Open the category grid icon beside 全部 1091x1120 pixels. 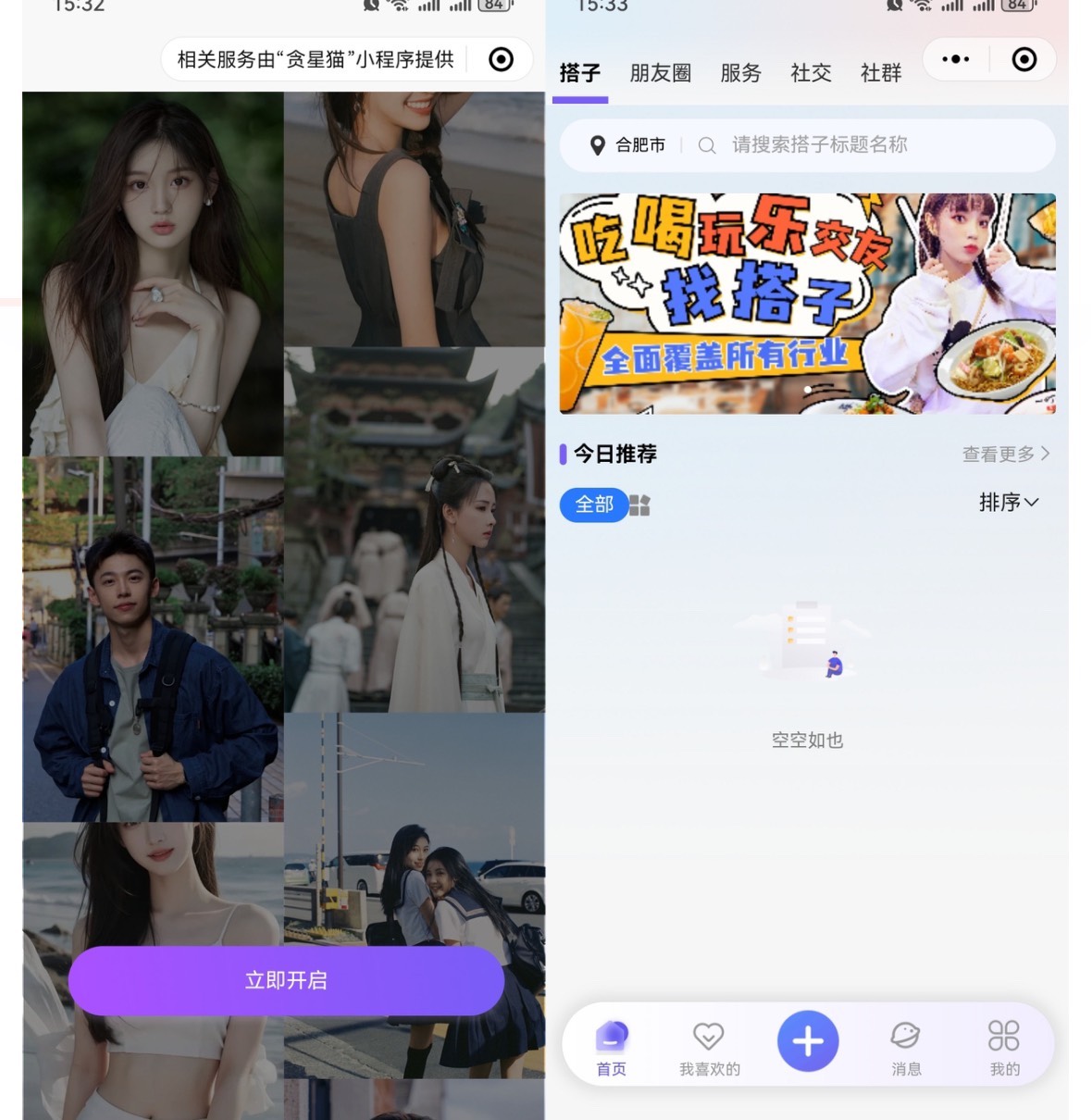point(640,505)
